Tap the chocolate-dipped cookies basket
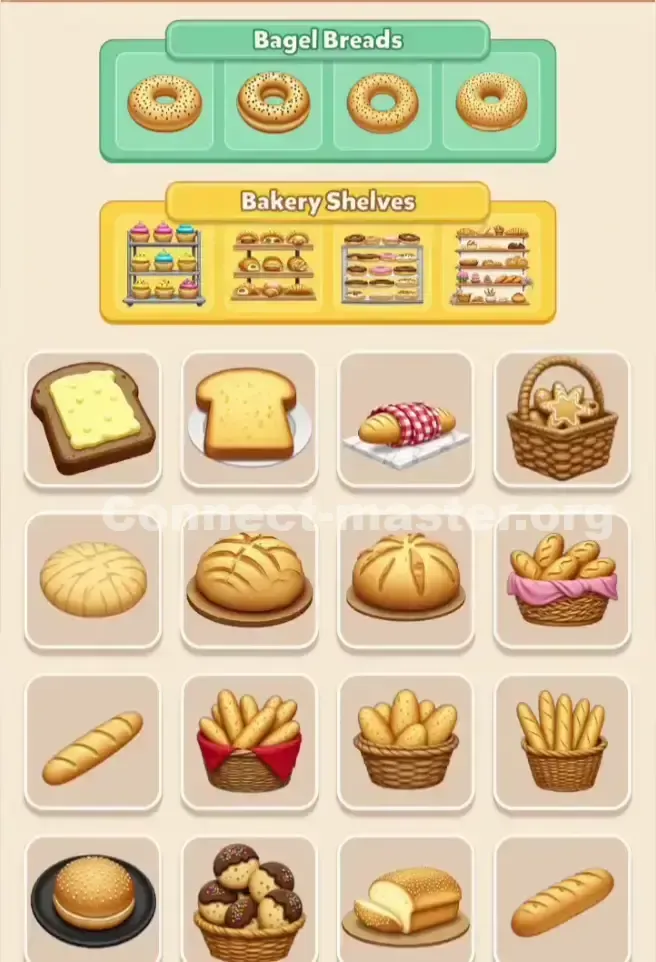The image size is (656, 962). pos(249,897)
